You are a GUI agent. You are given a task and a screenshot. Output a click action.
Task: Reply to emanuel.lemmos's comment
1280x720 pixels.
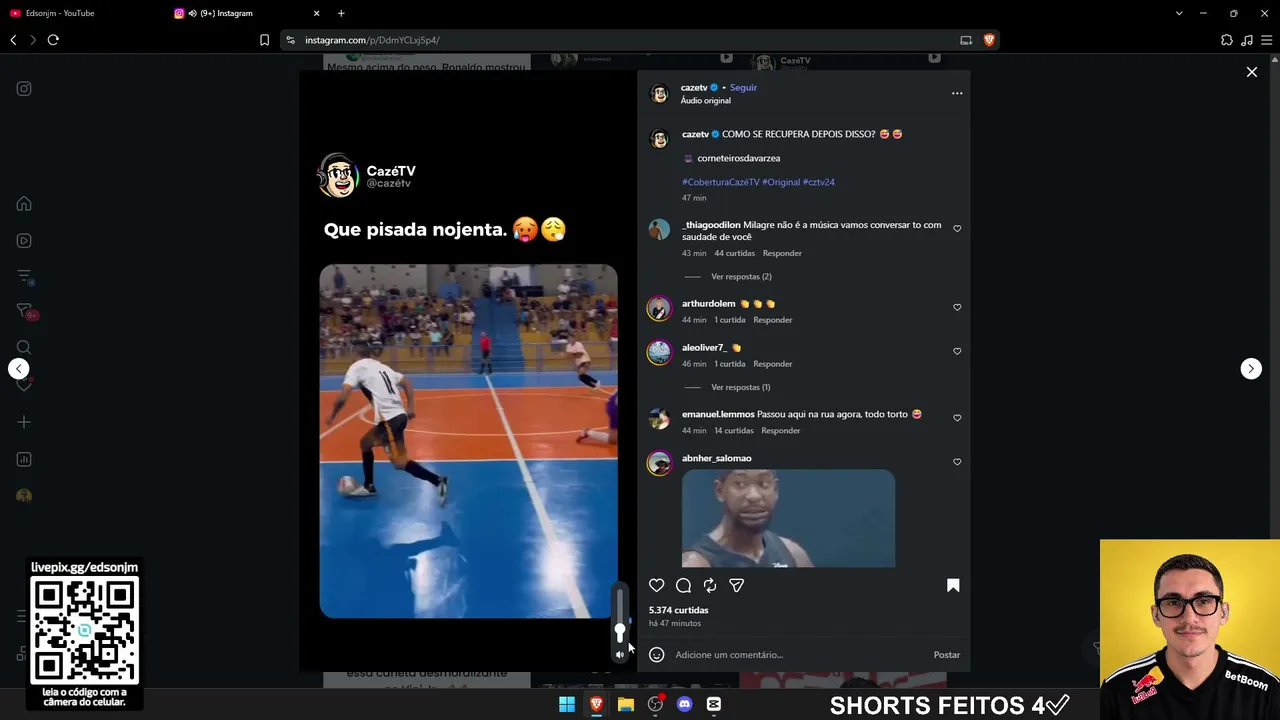[x=780, y=430]
